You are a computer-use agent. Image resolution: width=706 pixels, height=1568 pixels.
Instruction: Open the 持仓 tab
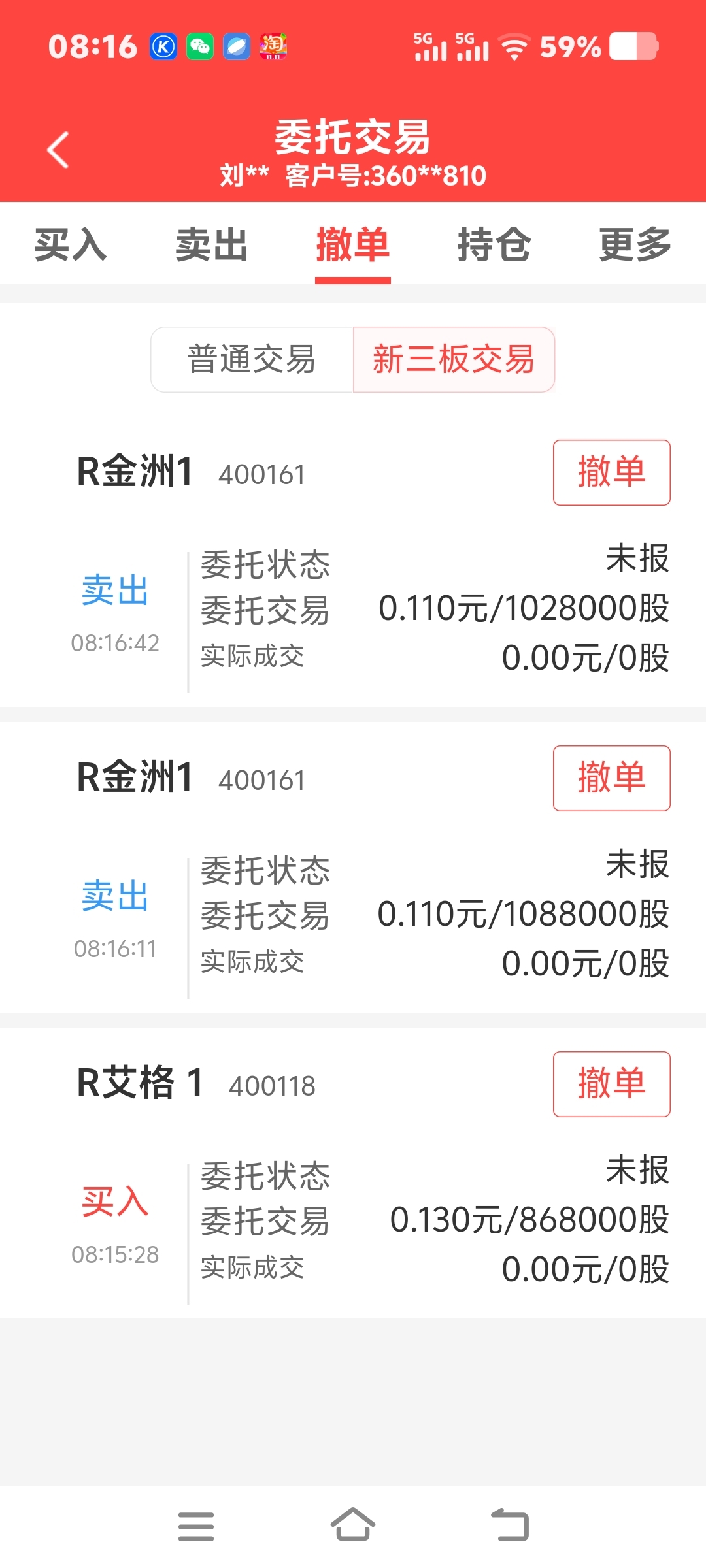494,245
